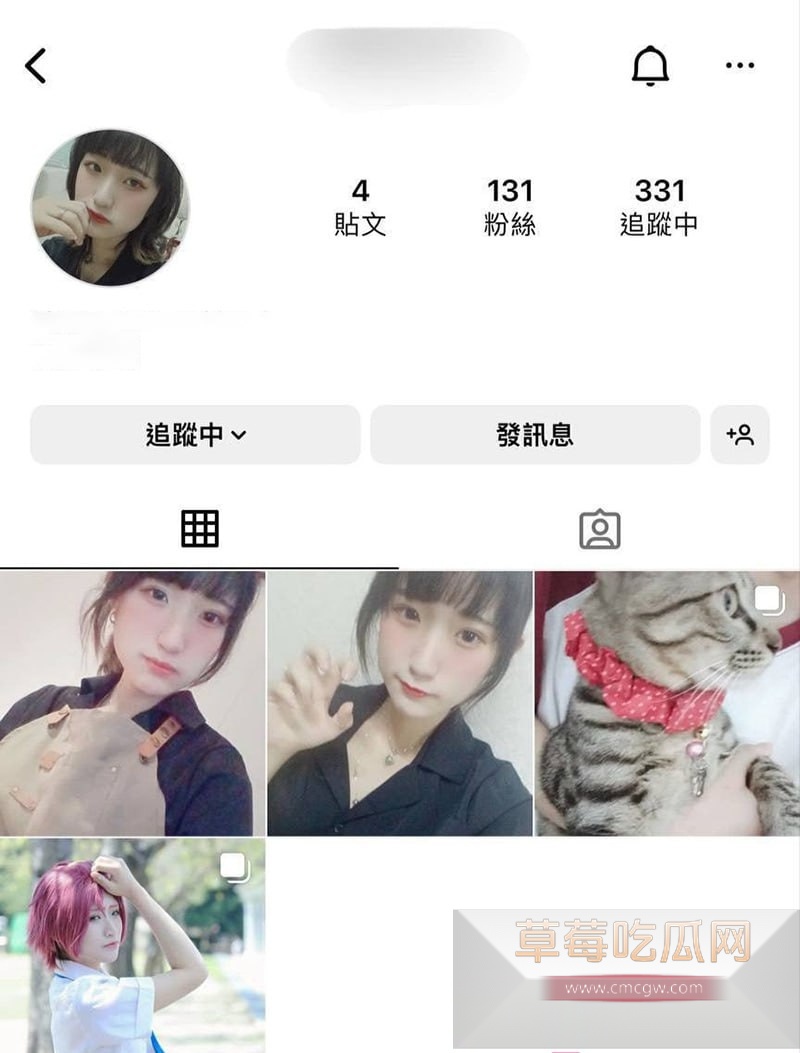Open suggested accounts via the add-person icon
The image size is (800, 1053).
tap(740, 435)
